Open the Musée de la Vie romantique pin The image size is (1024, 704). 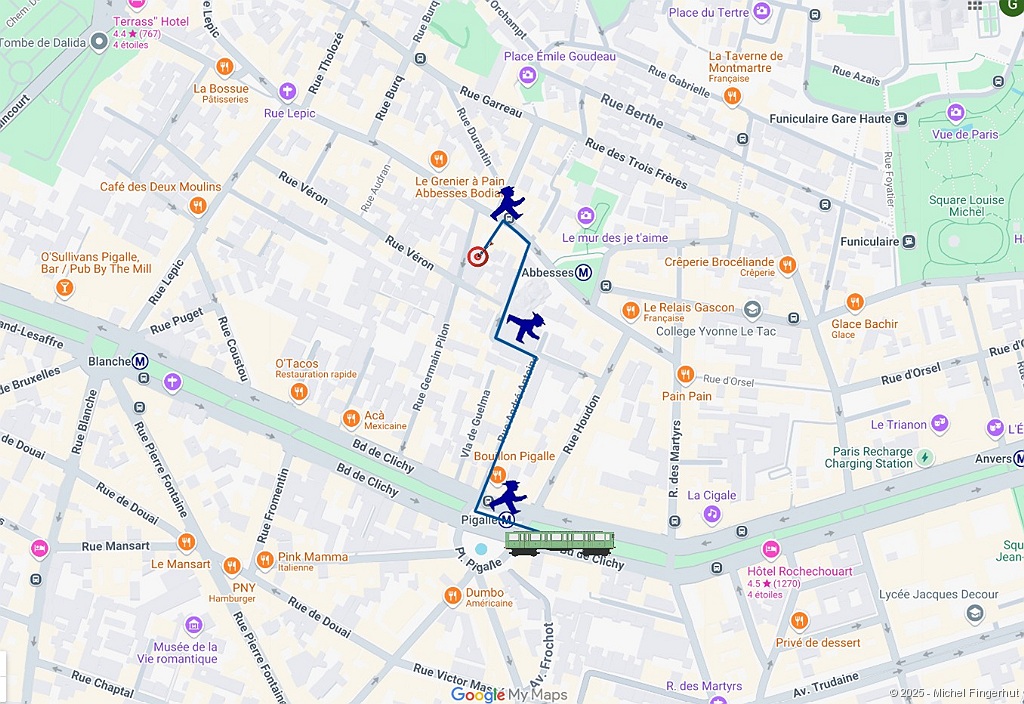[x=193, y=626]
